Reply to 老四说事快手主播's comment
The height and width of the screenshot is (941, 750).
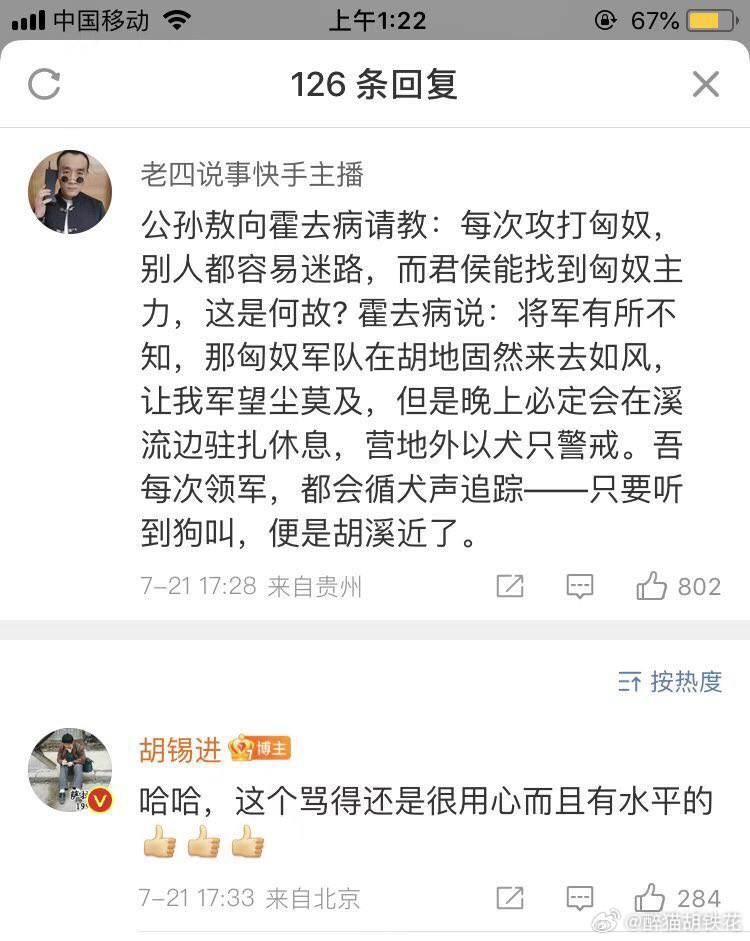tap(579, 586)
